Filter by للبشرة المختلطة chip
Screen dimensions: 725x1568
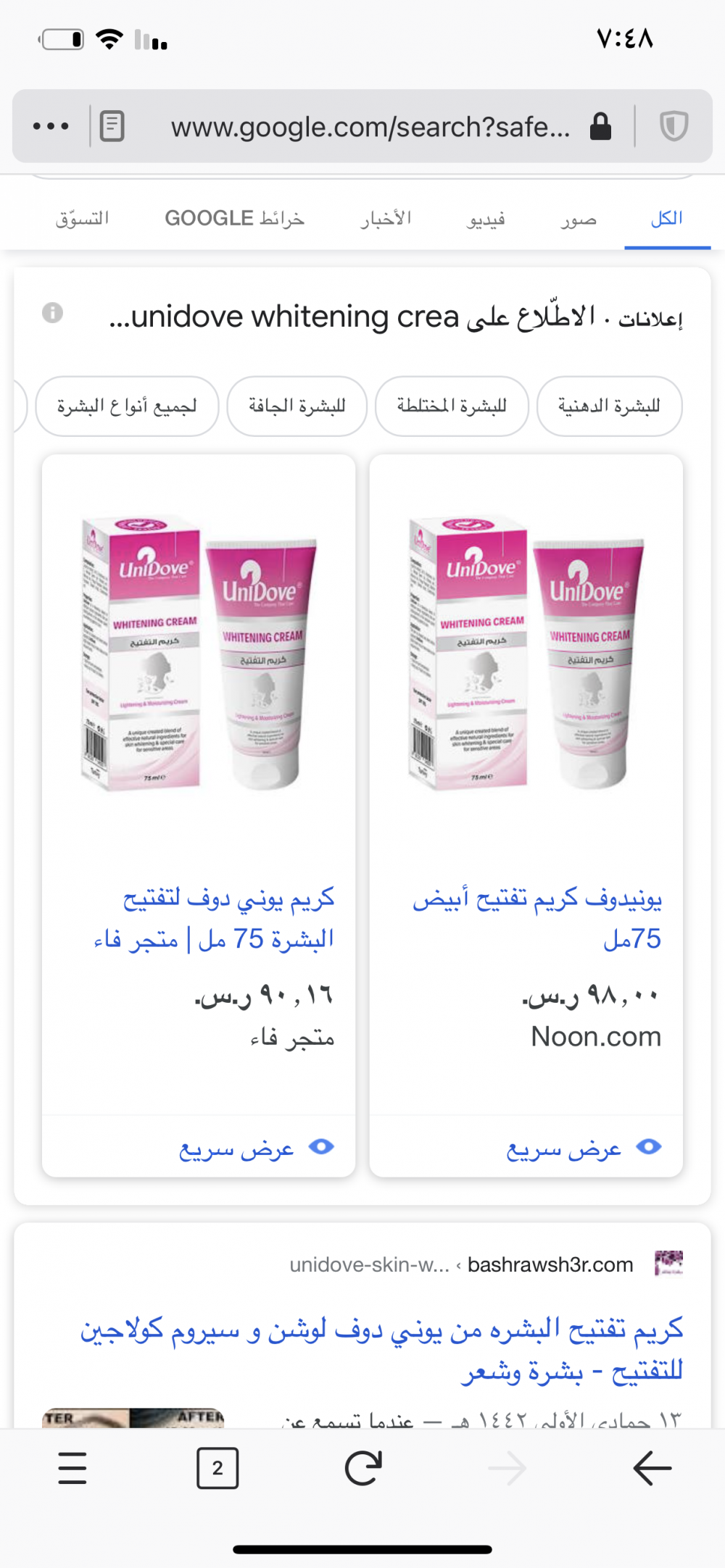click(452, 406)
